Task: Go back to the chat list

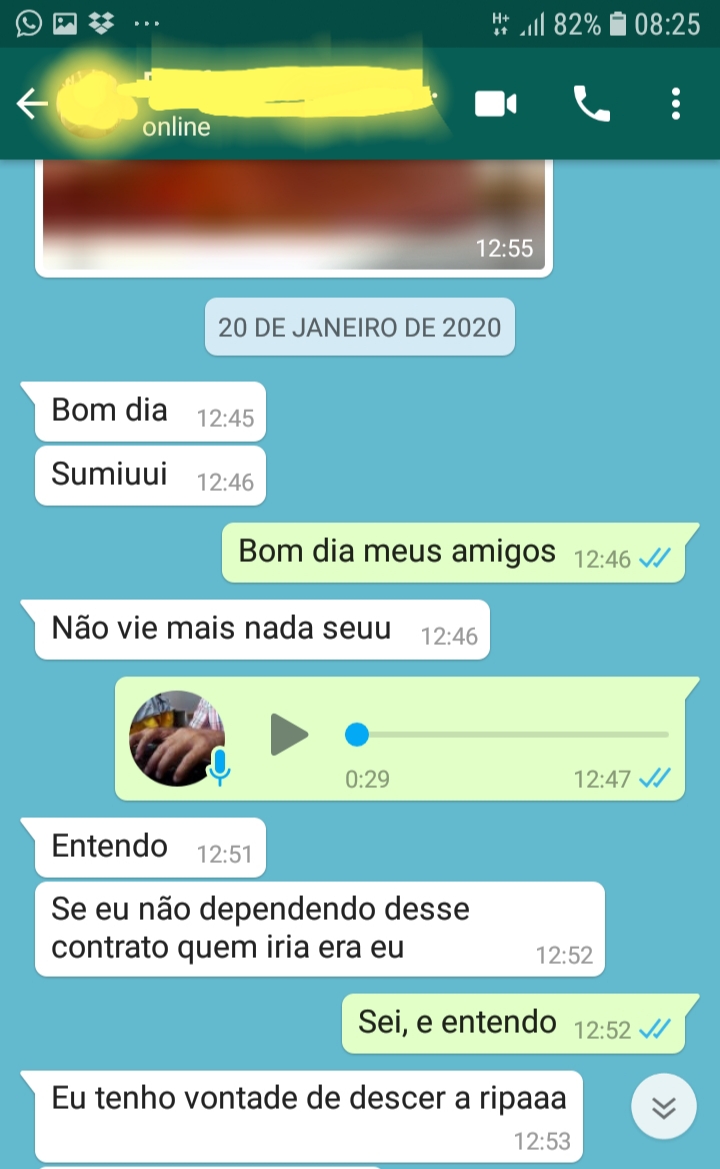Action: coord(32,104)
